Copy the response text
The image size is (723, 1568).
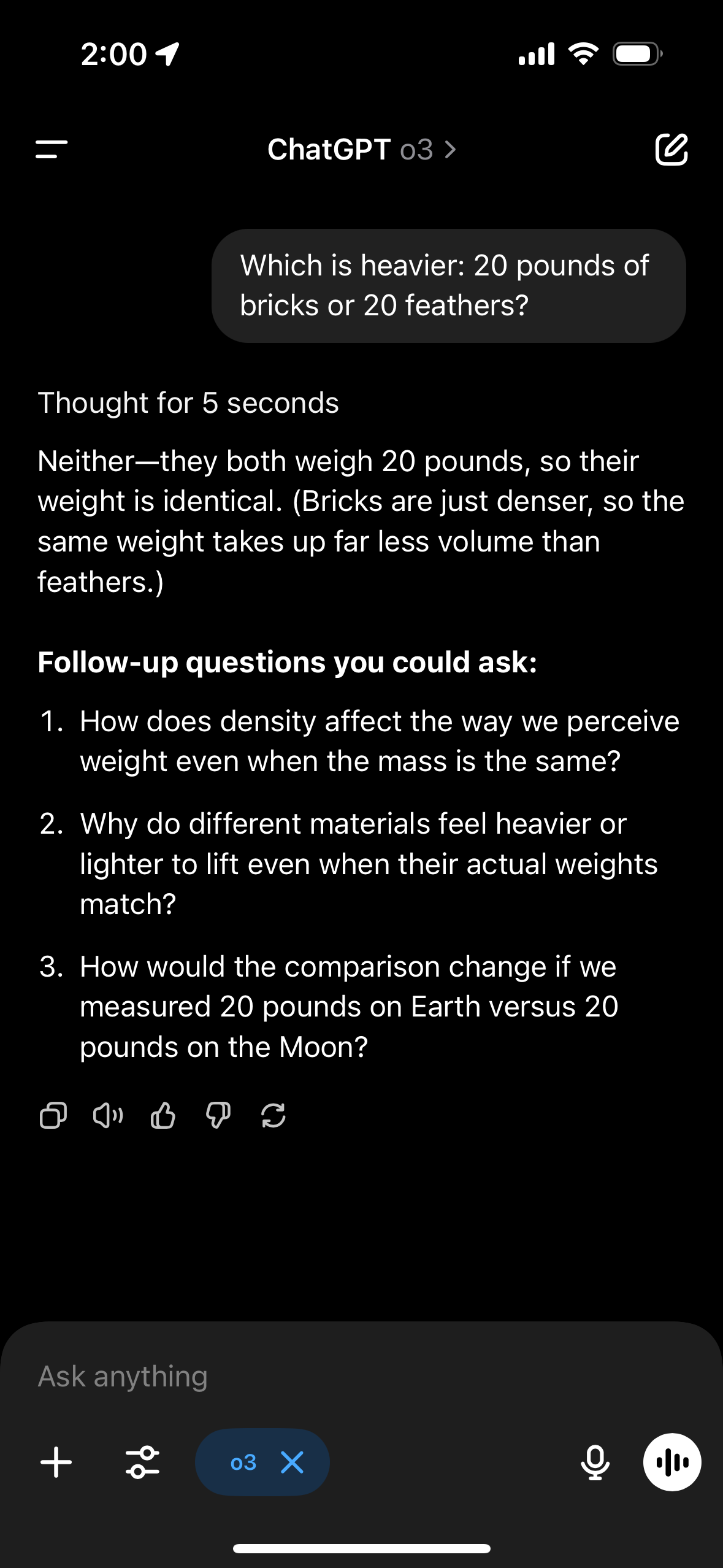point(53,1115)
